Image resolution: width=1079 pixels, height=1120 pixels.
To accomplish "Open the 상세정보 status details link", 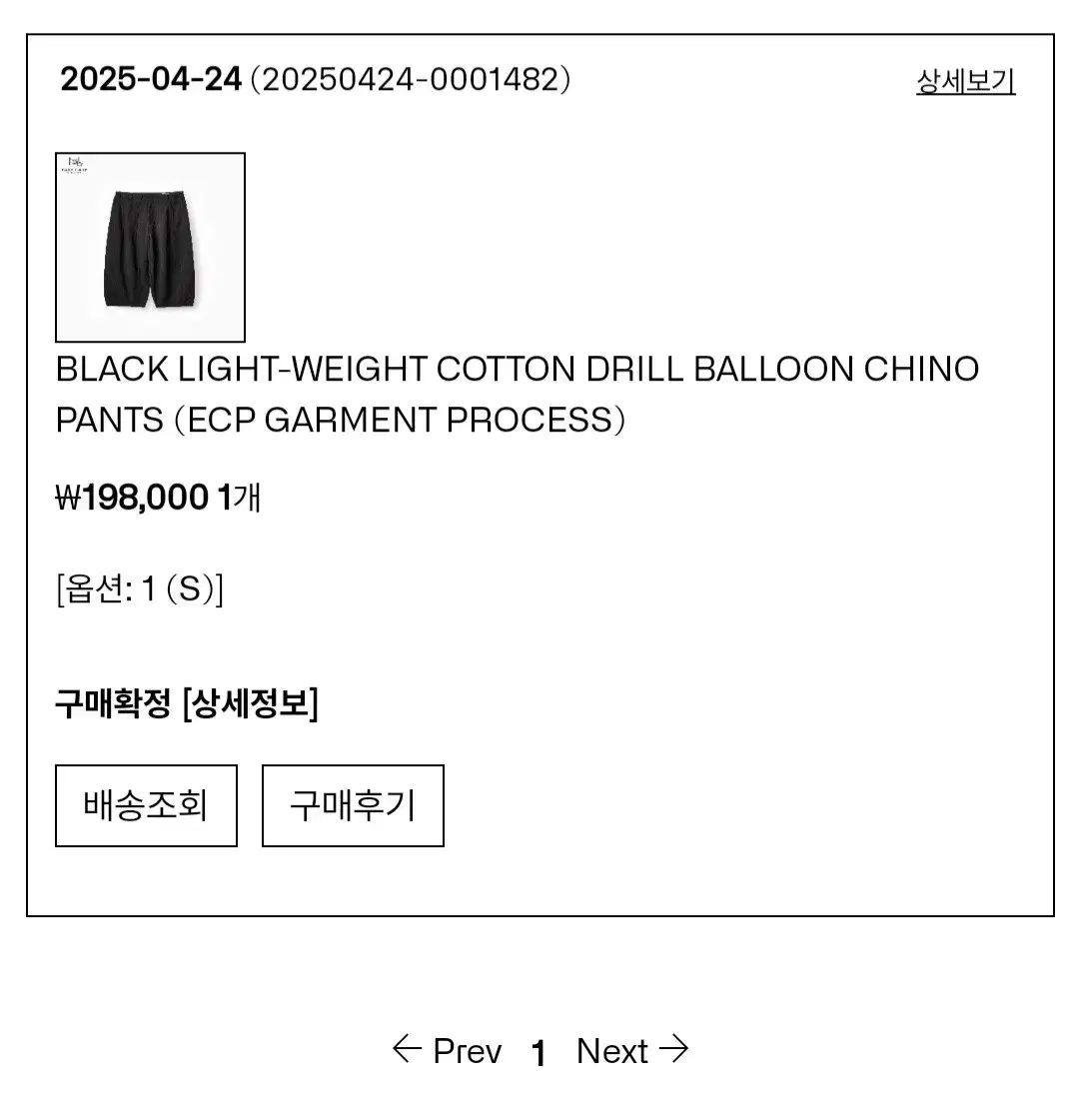I will tap(250, 704).
